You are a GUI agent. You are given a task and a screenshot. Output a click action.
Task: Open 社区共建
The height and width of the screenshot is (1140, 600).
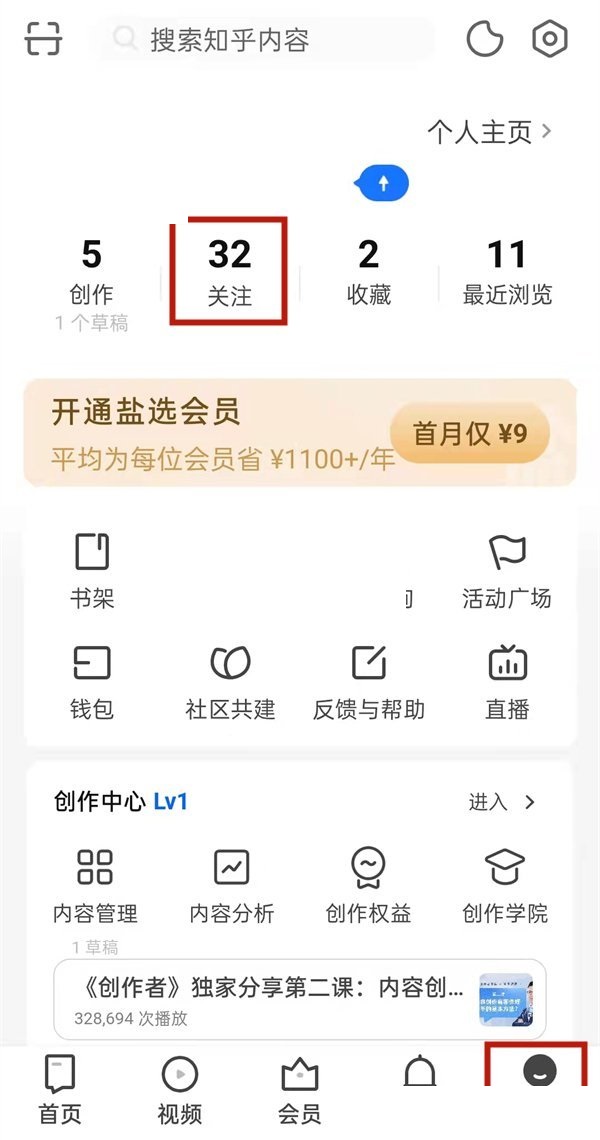(230, 682)
